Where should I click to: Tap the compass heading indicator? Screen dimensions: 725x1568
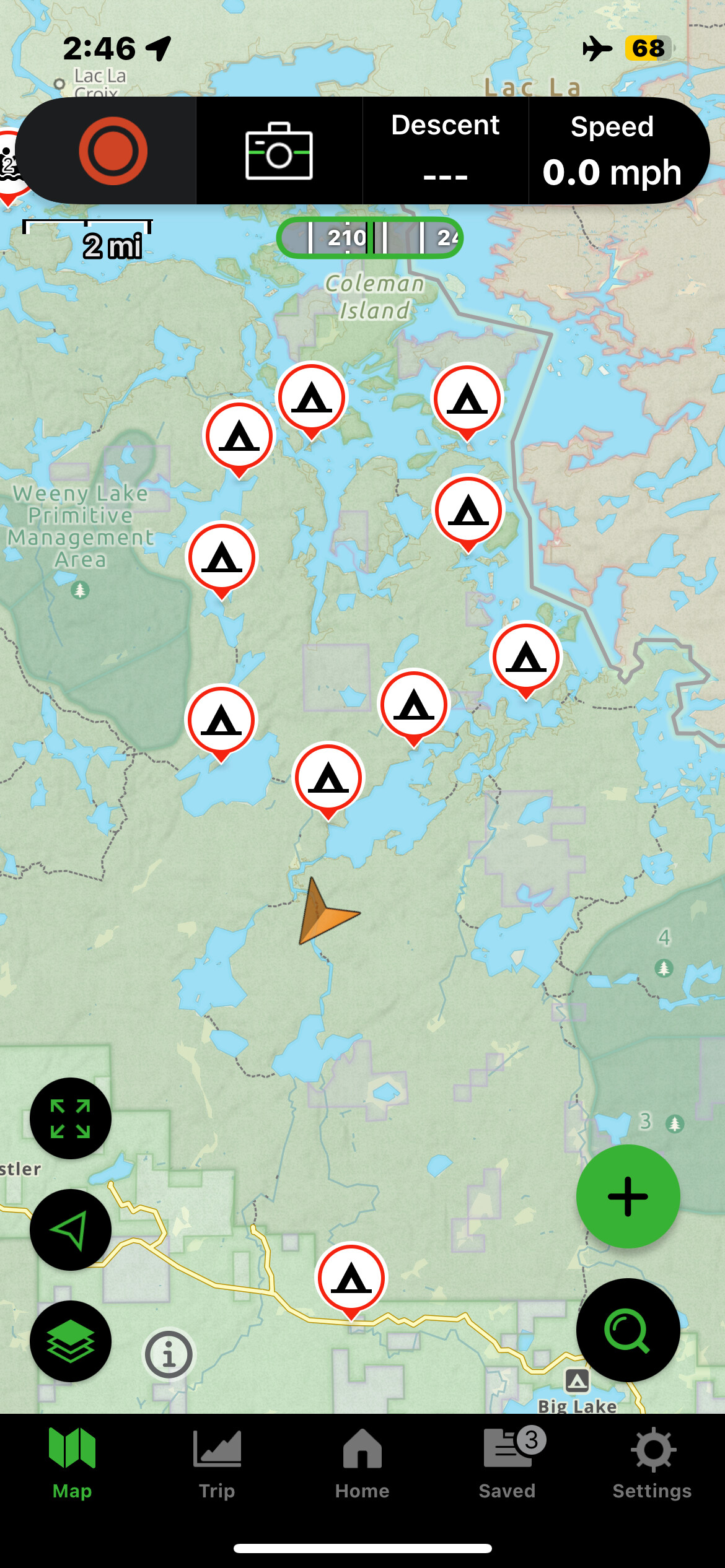coord(370,238)
